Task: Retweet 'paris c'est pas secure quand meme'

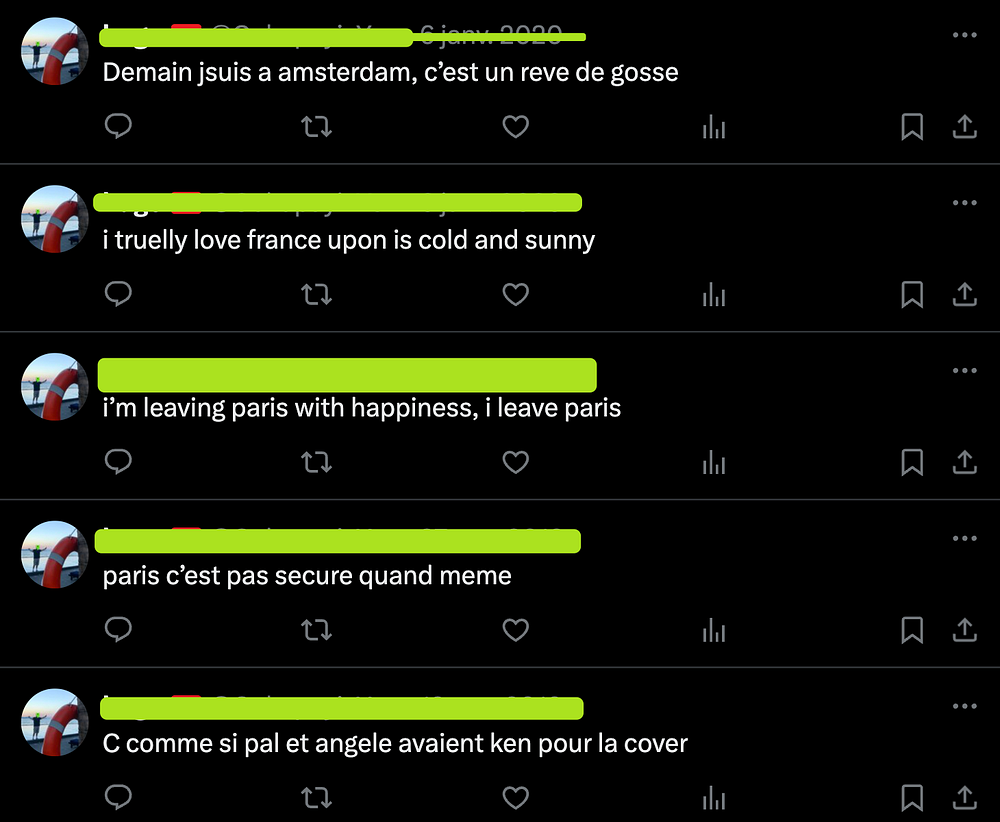Action: pos(316,630)
